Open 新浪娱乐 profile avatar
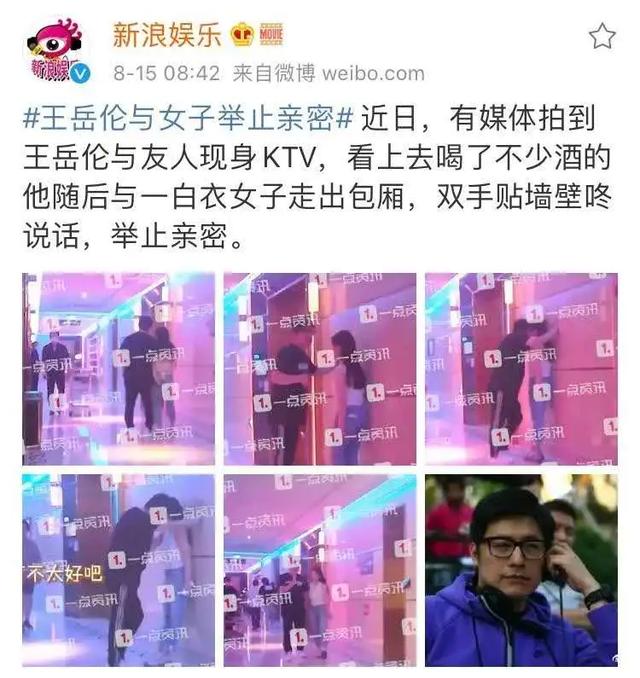This screenshot has height=678, width=640. [x=54, y=52]
